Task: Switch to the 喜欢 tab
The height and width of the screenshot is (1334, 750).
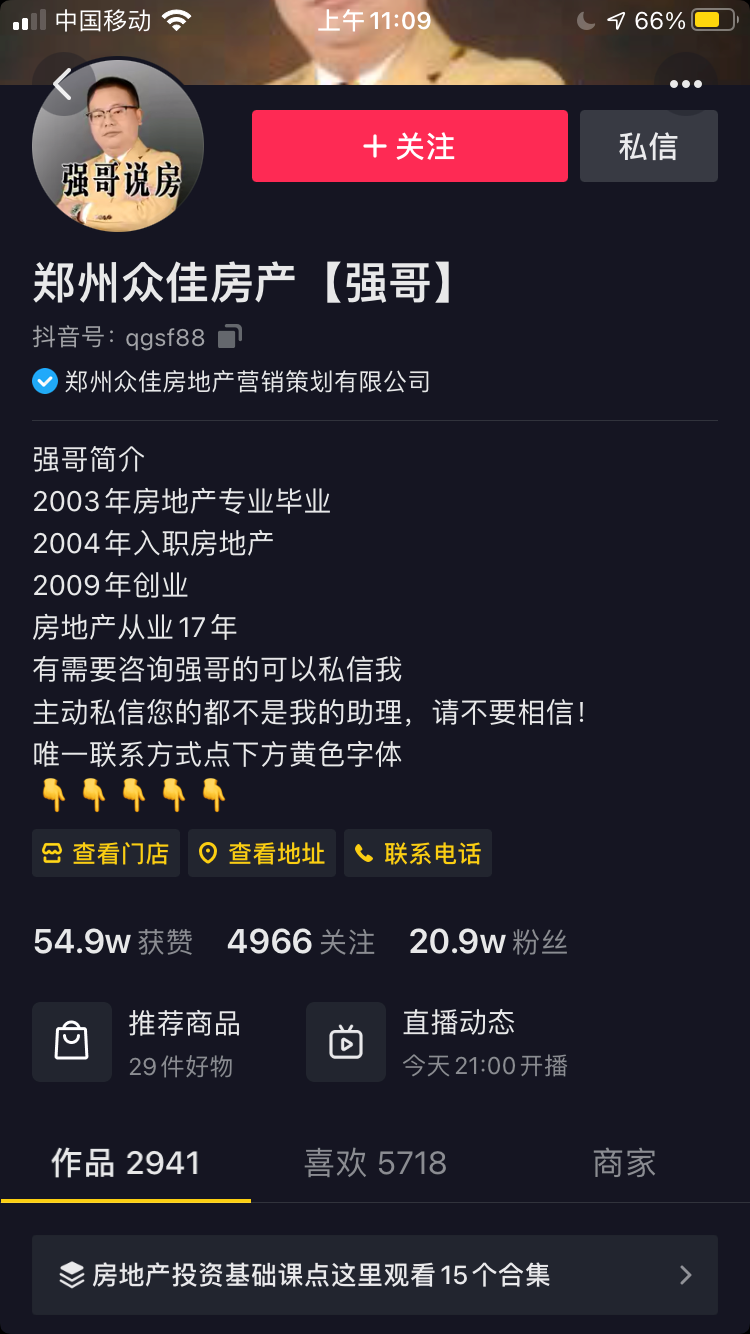Action: [x=375, y=1163]
